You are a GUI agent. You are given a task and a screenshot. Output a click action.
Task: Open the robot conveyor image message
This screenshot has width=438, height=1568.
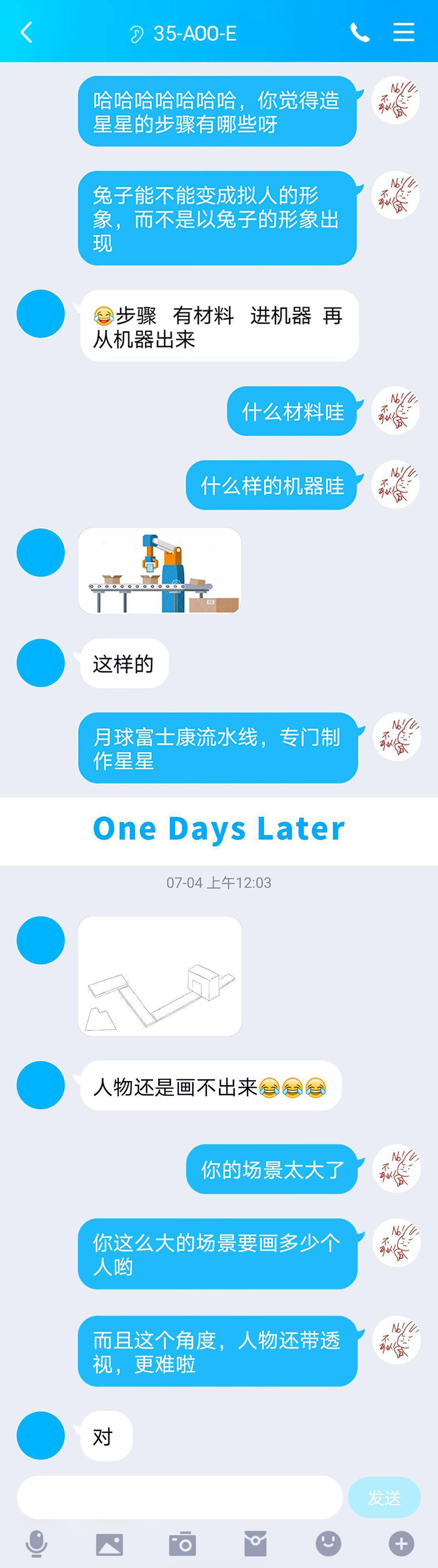(160, 571)
